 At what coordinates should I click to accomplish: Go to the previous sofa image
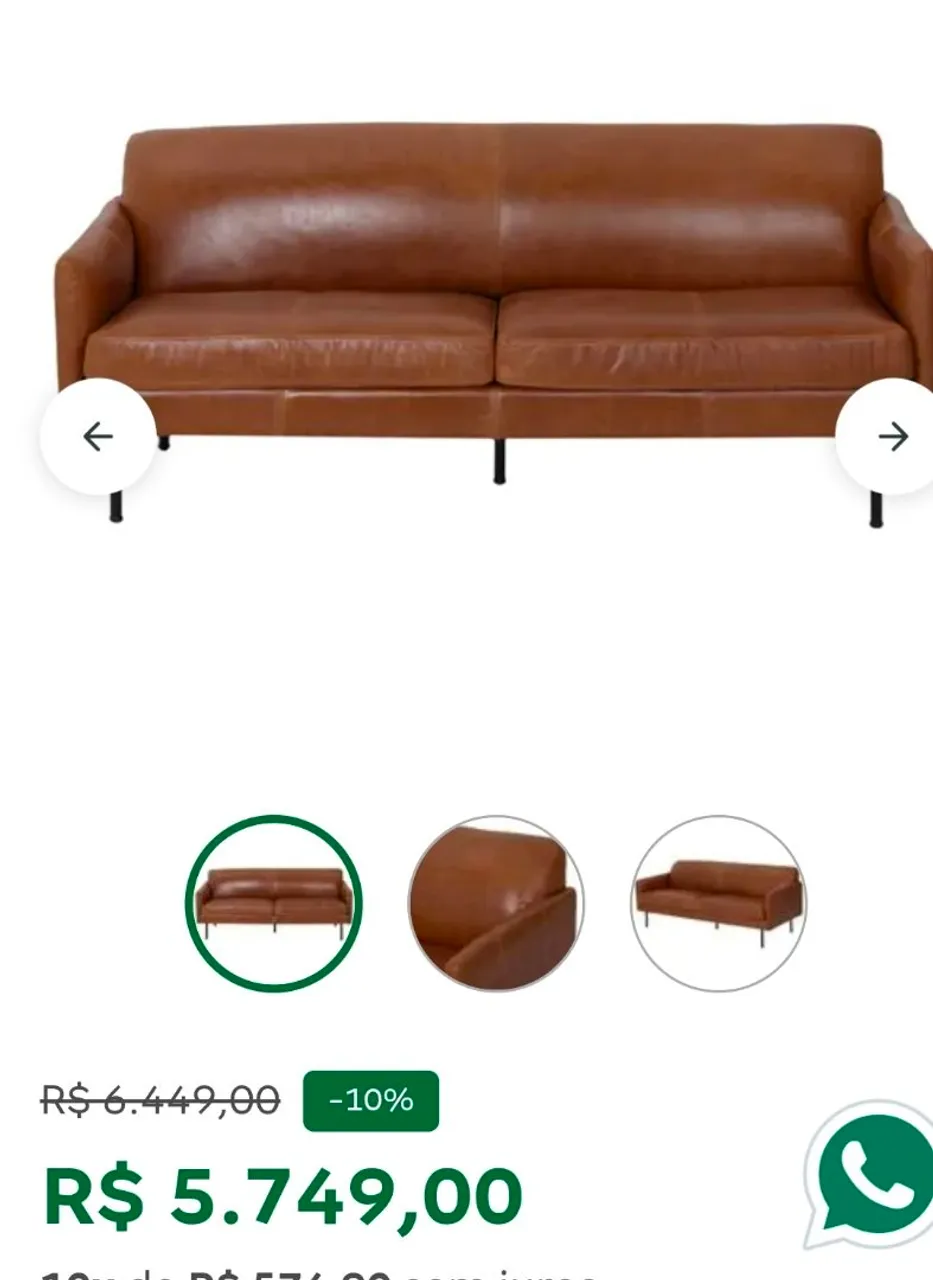point(98,436)
